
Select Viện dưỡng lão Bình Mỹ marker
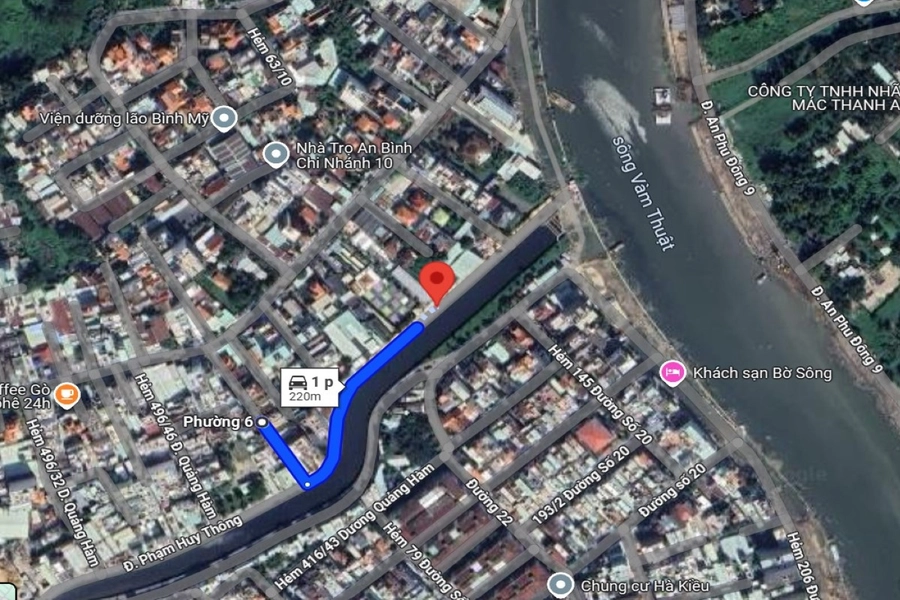click(224, 120)
